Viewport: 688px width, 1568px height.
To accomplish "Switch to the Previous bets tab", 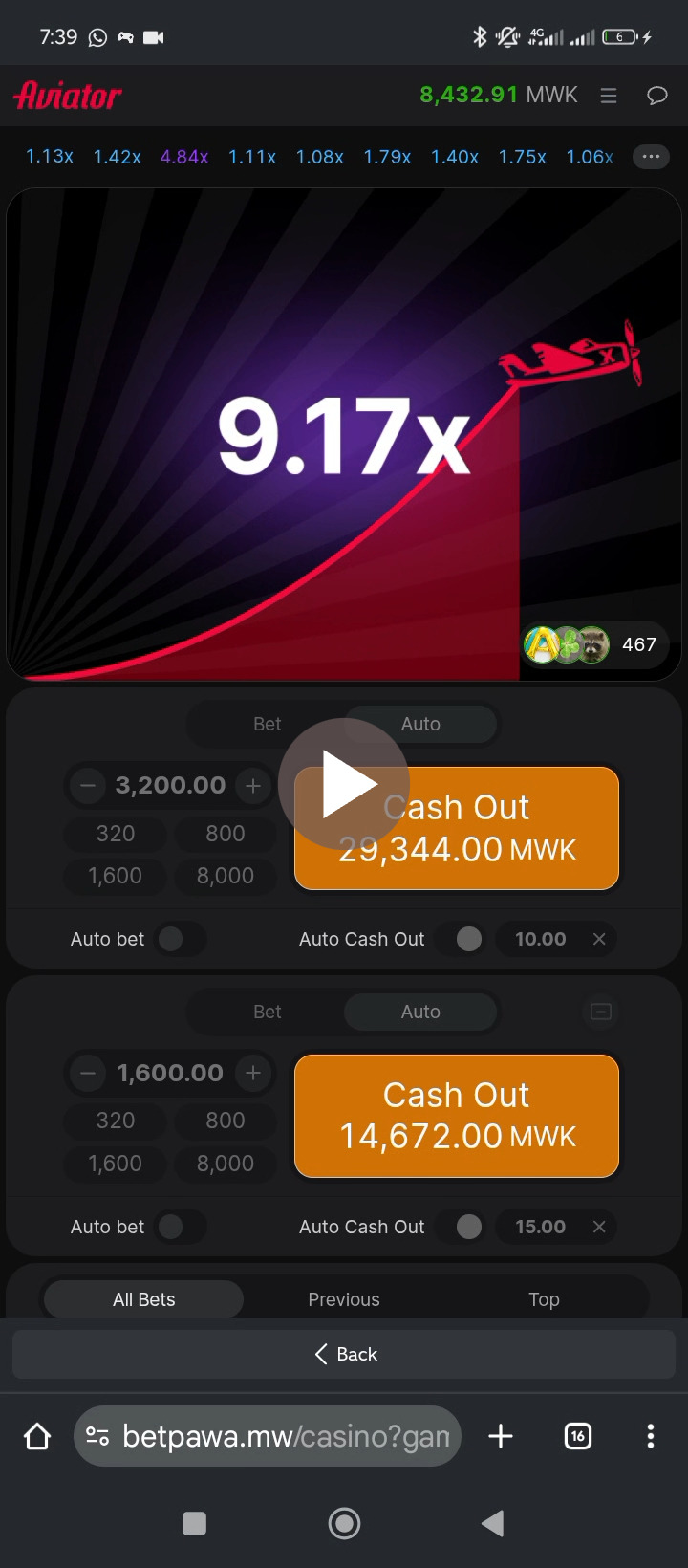I will [x=344, y=1299].
